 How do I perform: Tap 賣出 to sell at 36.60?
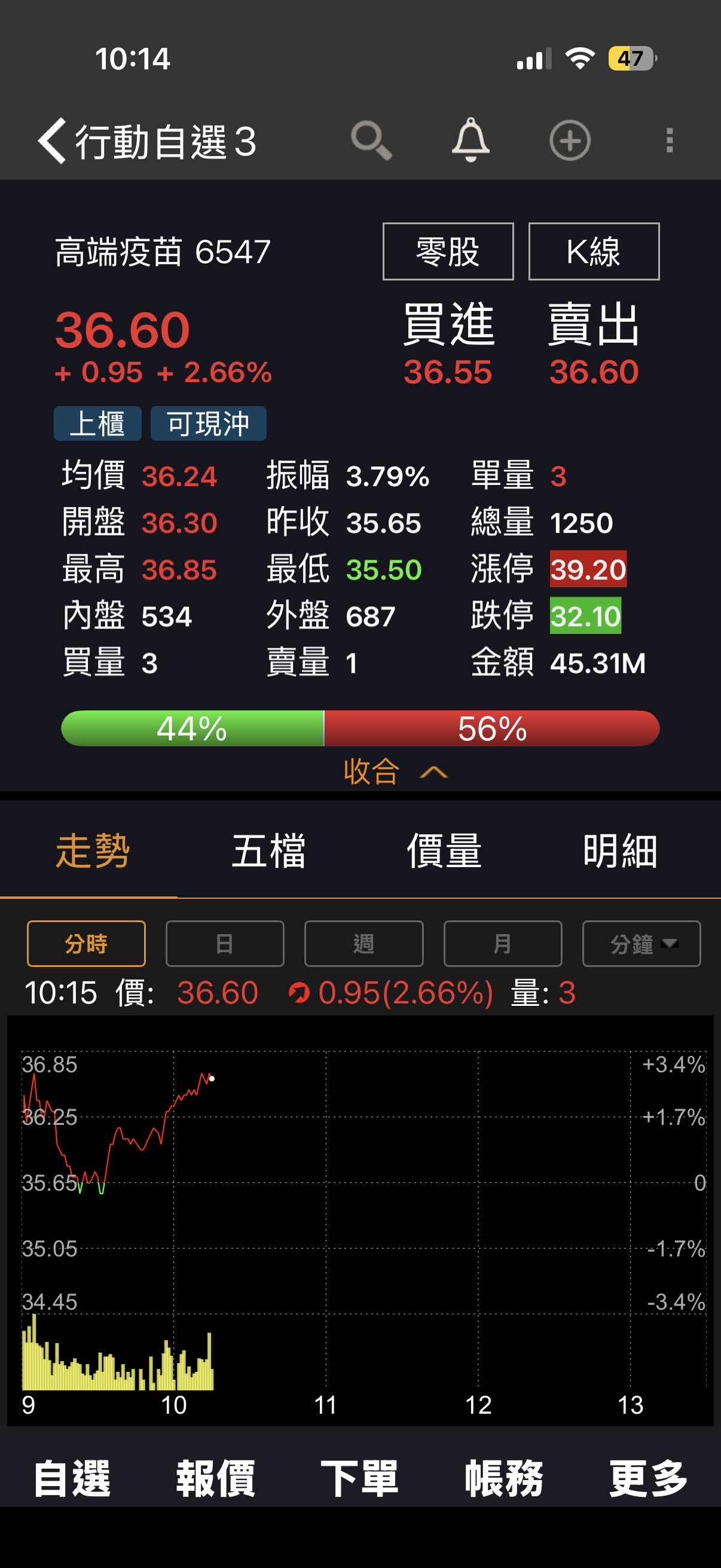click(x=594, y=344)
